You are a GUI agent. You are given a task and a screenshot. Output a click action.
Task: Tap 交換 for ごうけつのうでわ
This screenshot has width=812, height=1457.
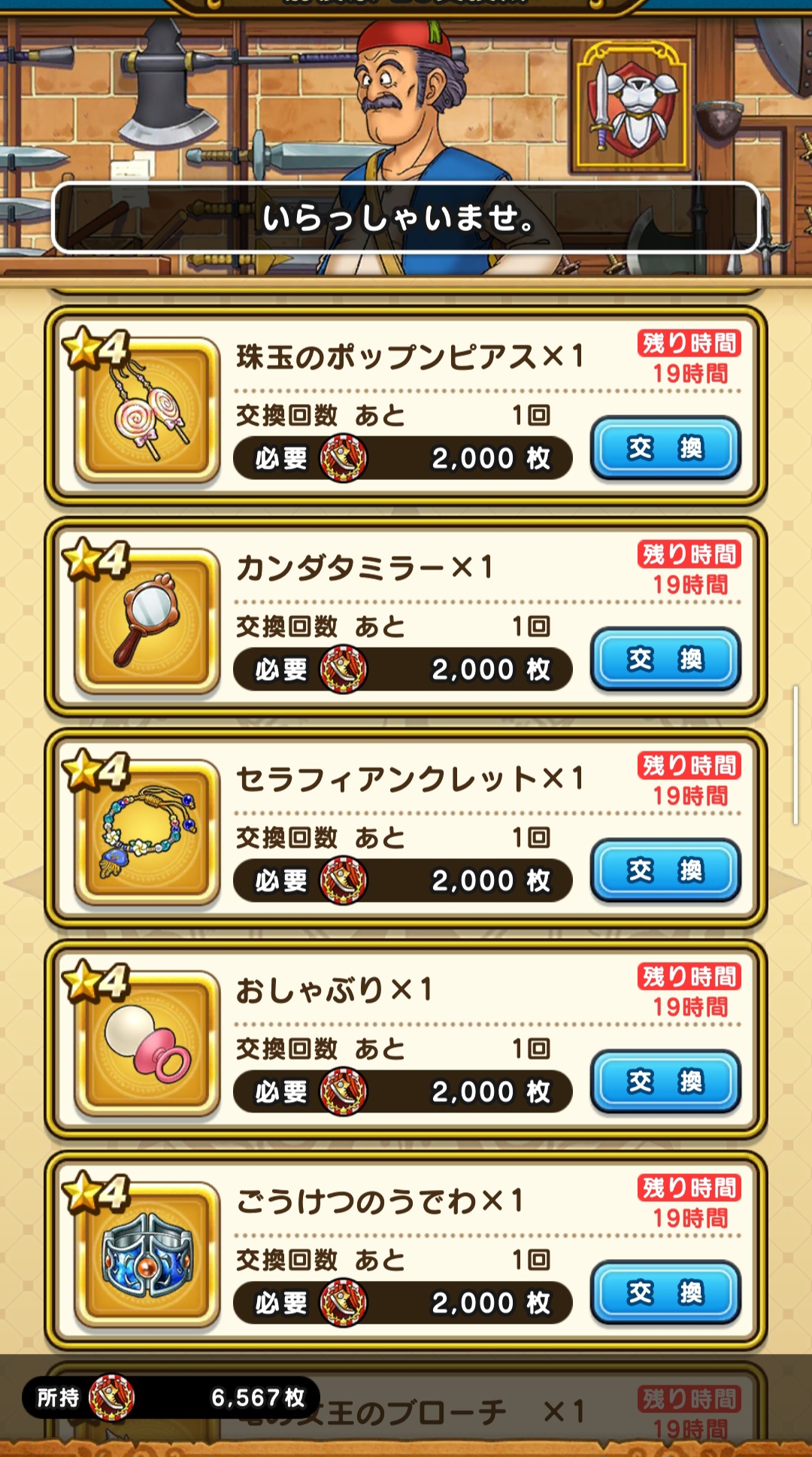pos(666,1294)
